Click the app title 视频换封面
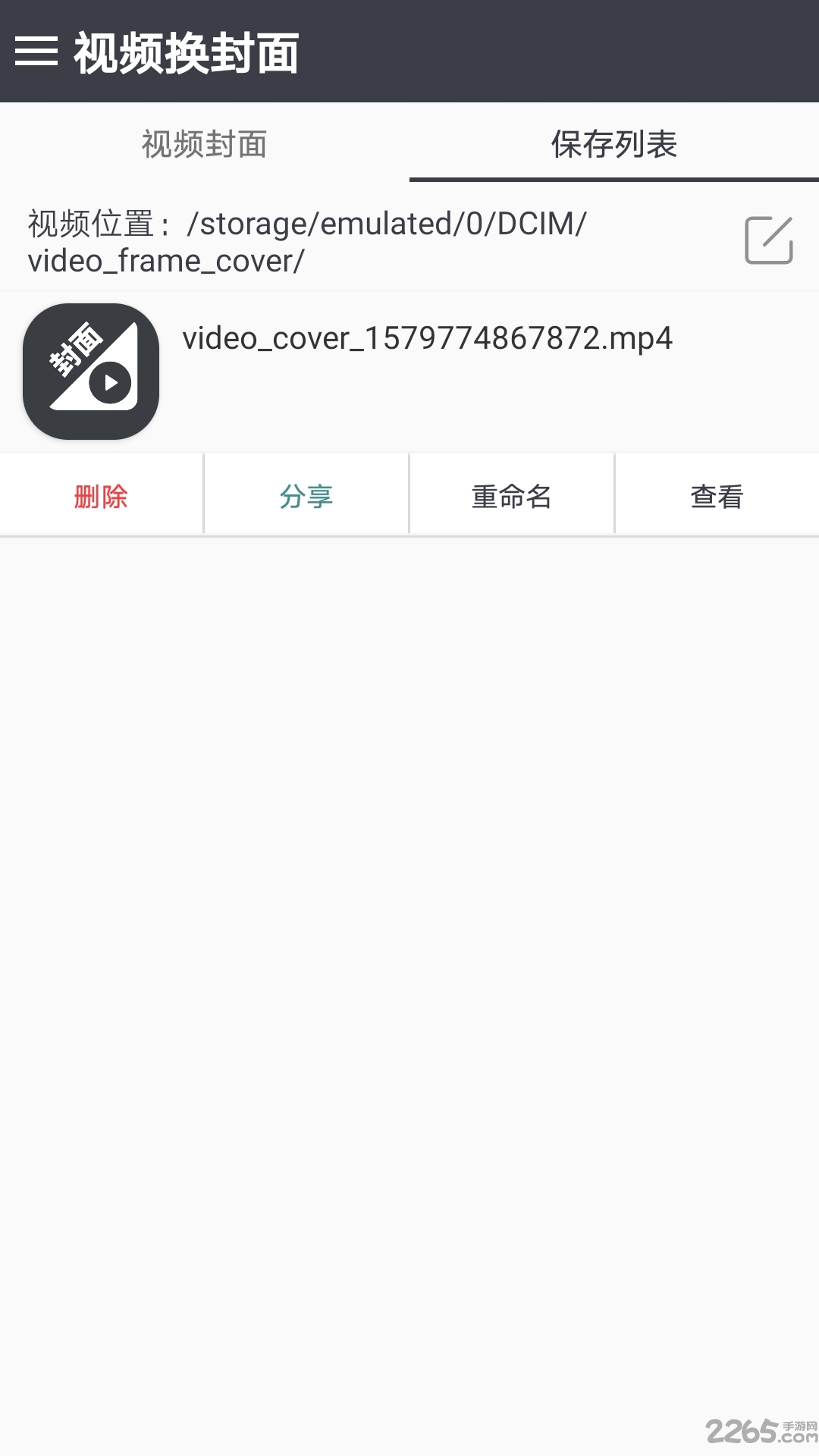The image size is (819, 1456). [188, 53]
